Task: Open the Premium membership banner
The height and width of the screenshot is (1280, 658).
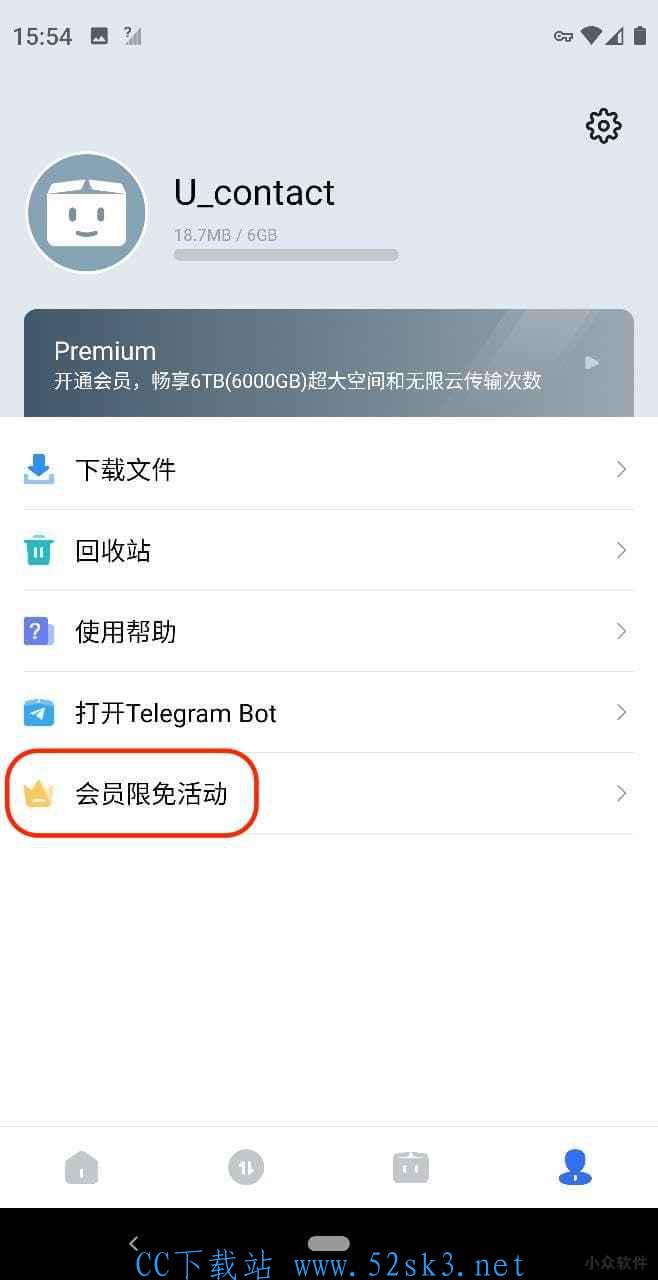Action: tap(329, 363)
